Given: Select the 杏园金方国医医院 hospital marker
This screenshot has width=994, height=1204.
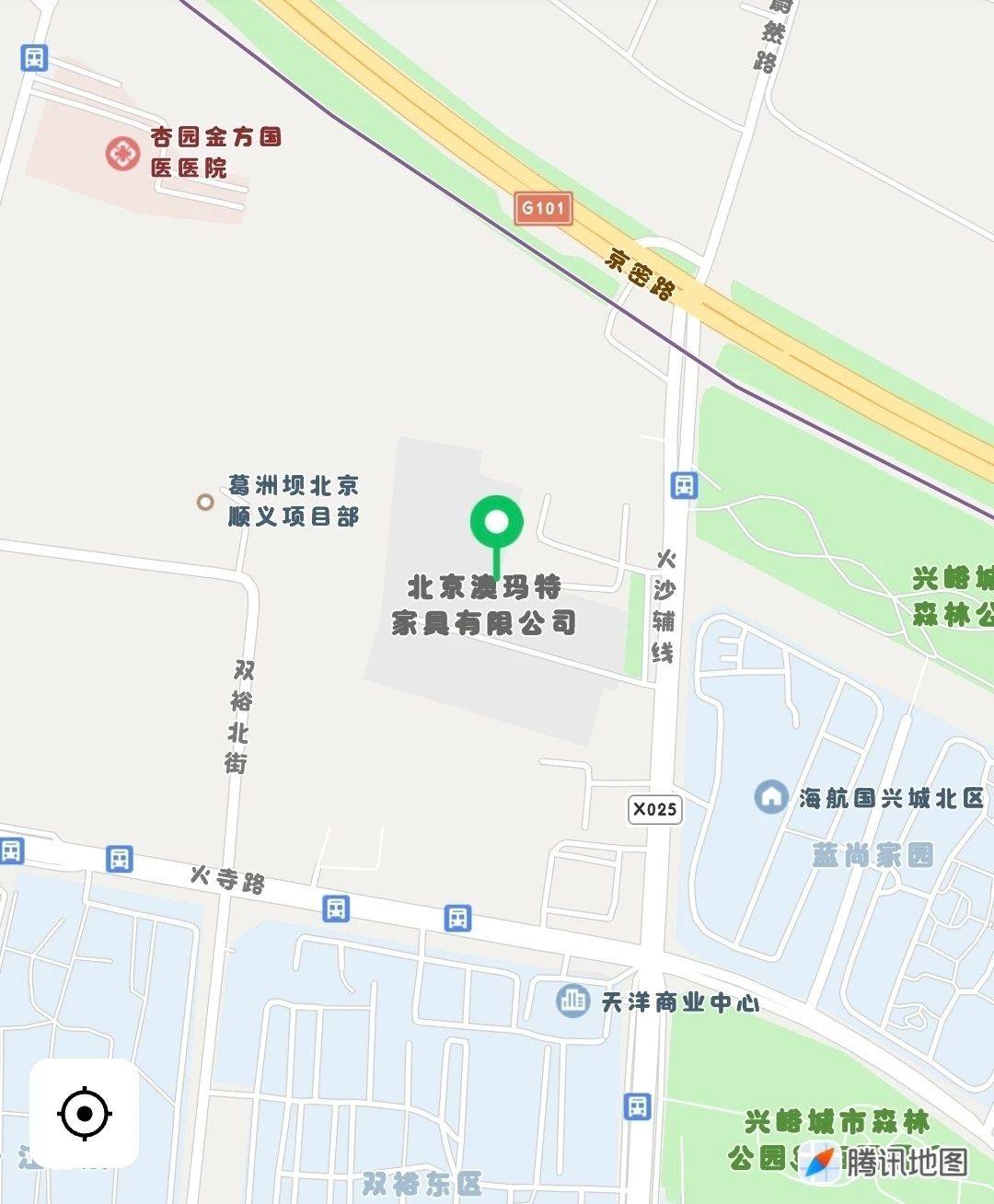Looking at the screenshot, I should tap(121, 153).
